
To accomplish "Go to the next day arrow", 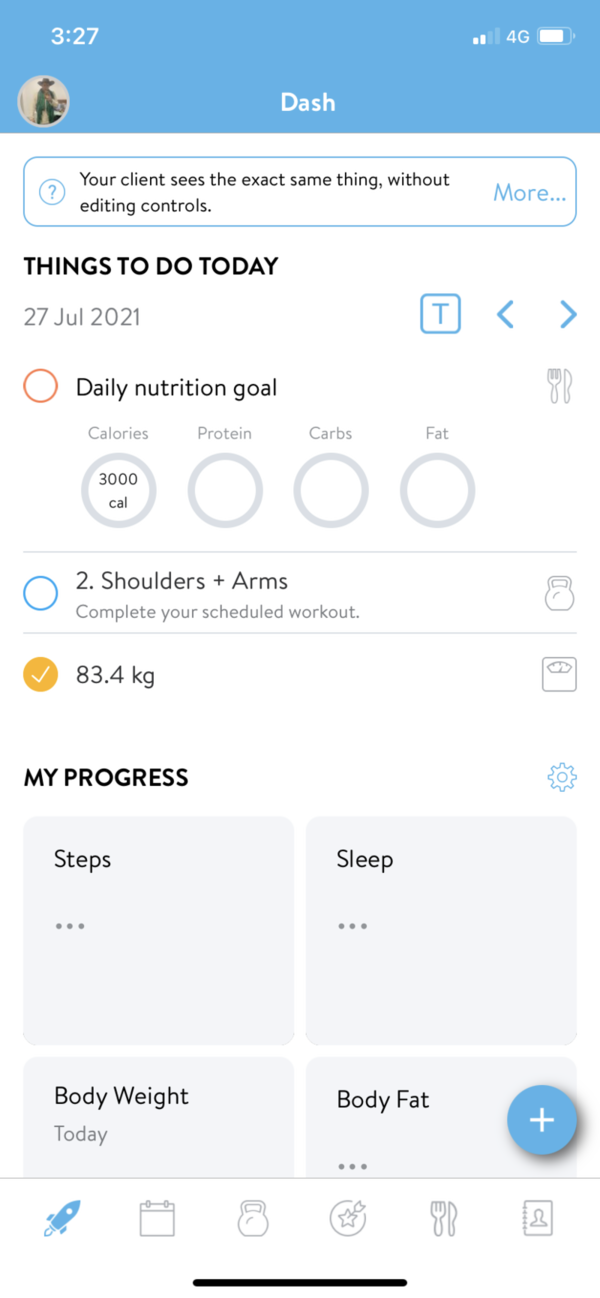I will tap(568, 315).
